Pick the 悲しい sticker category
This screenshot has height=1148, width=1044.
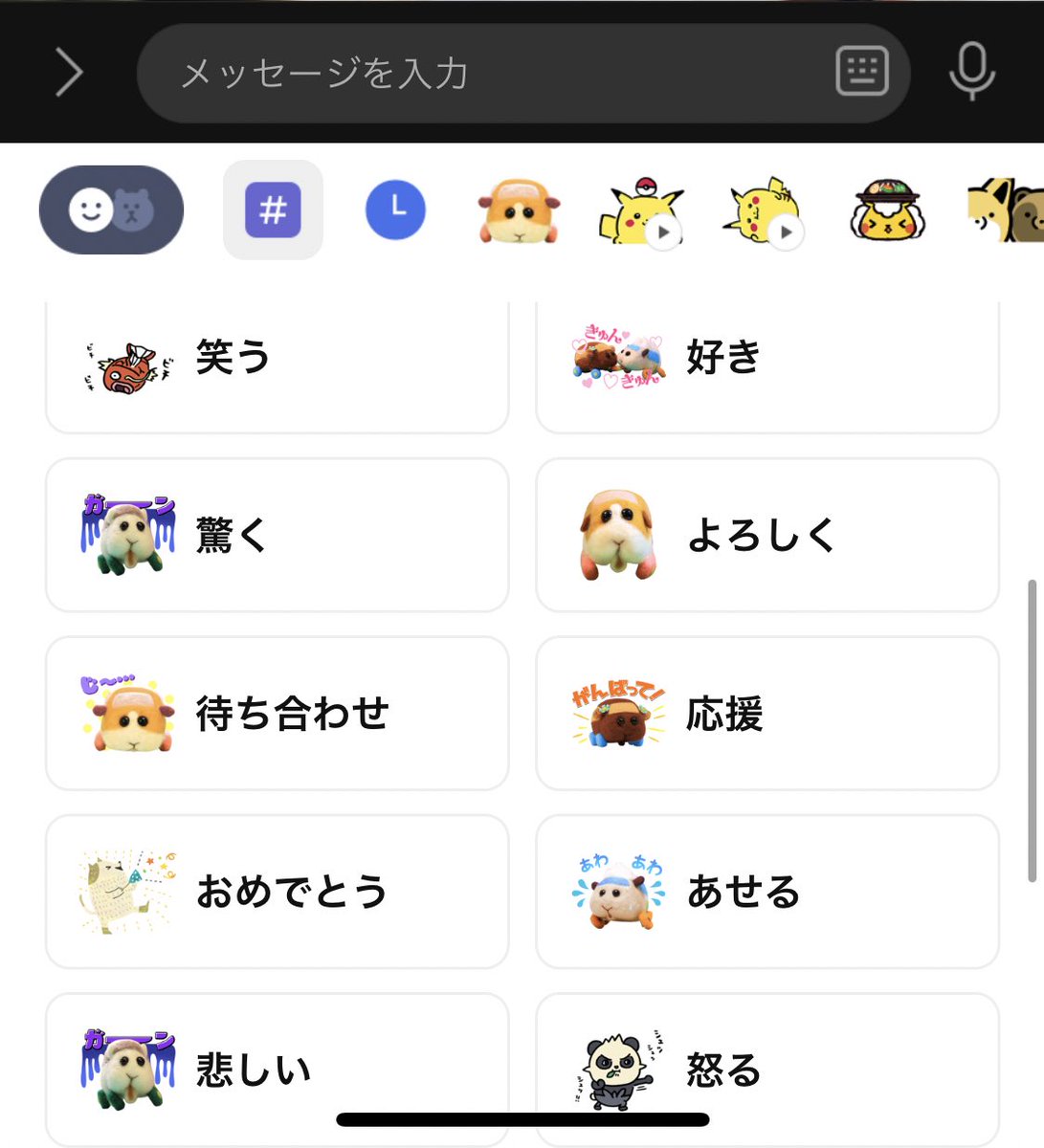277,1067
